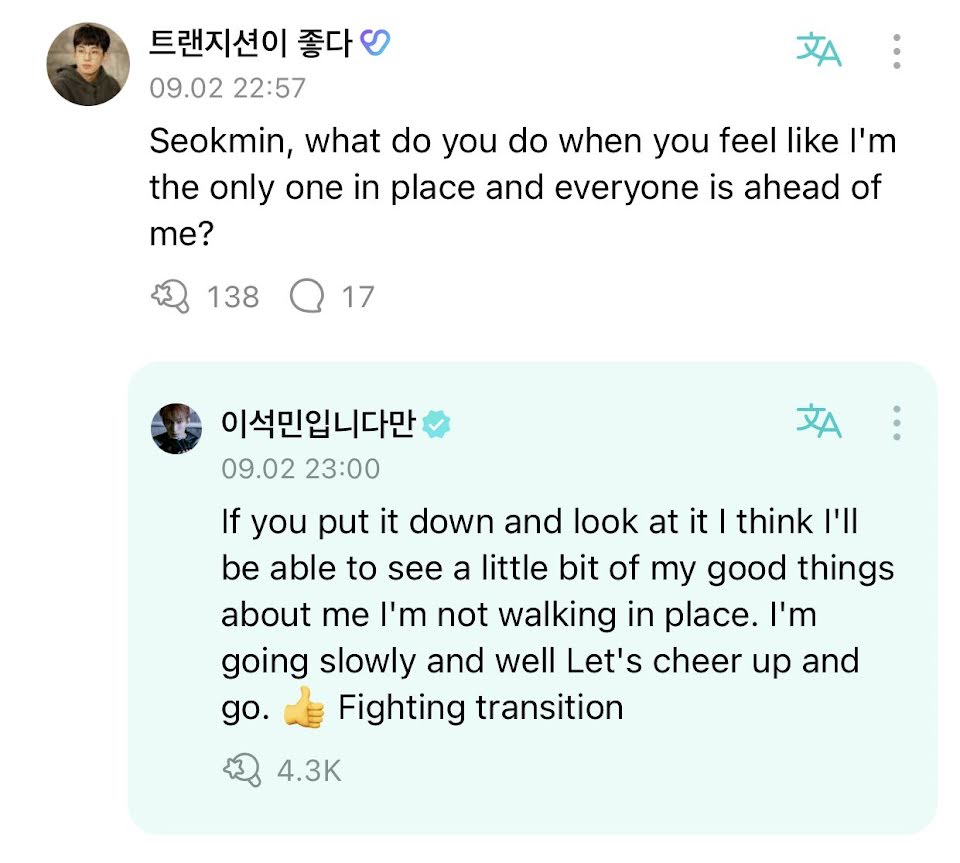Open the fan username 트랜지션이 좋다

[250, 43]
